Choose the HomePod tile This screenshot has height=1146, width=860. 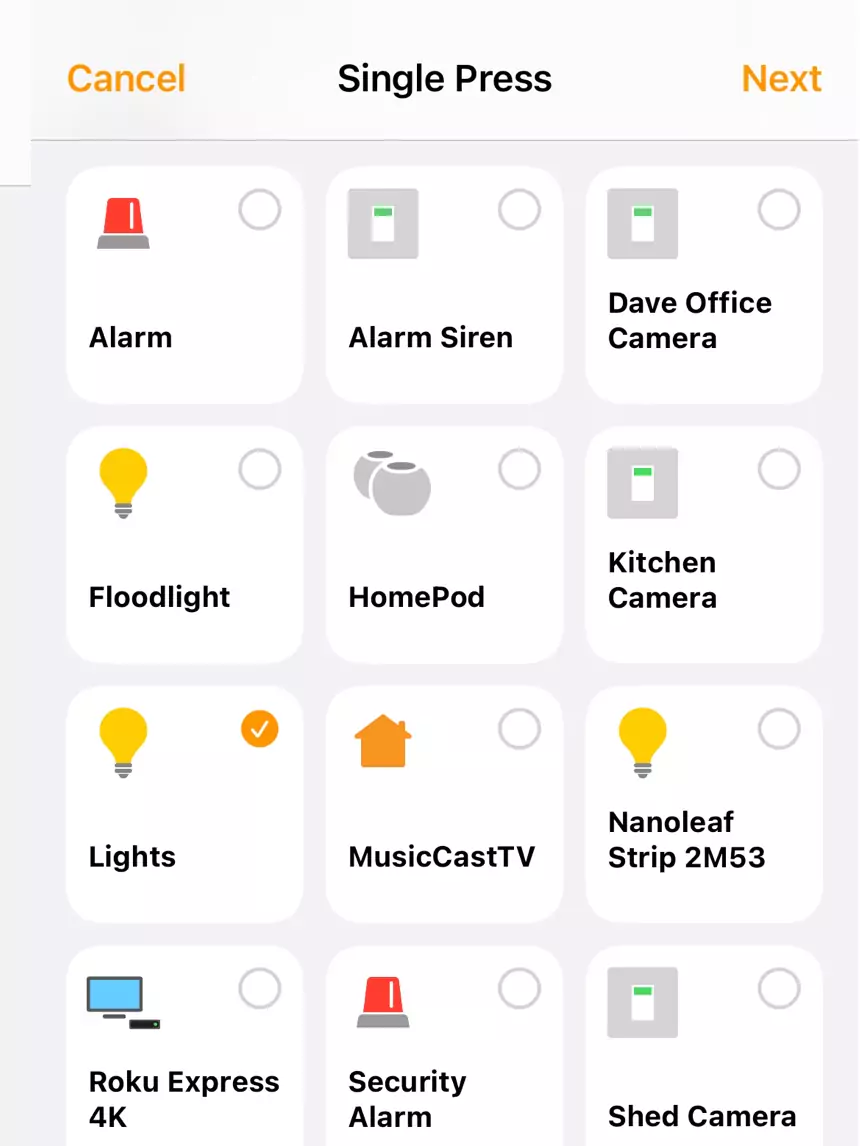point(444,544)
